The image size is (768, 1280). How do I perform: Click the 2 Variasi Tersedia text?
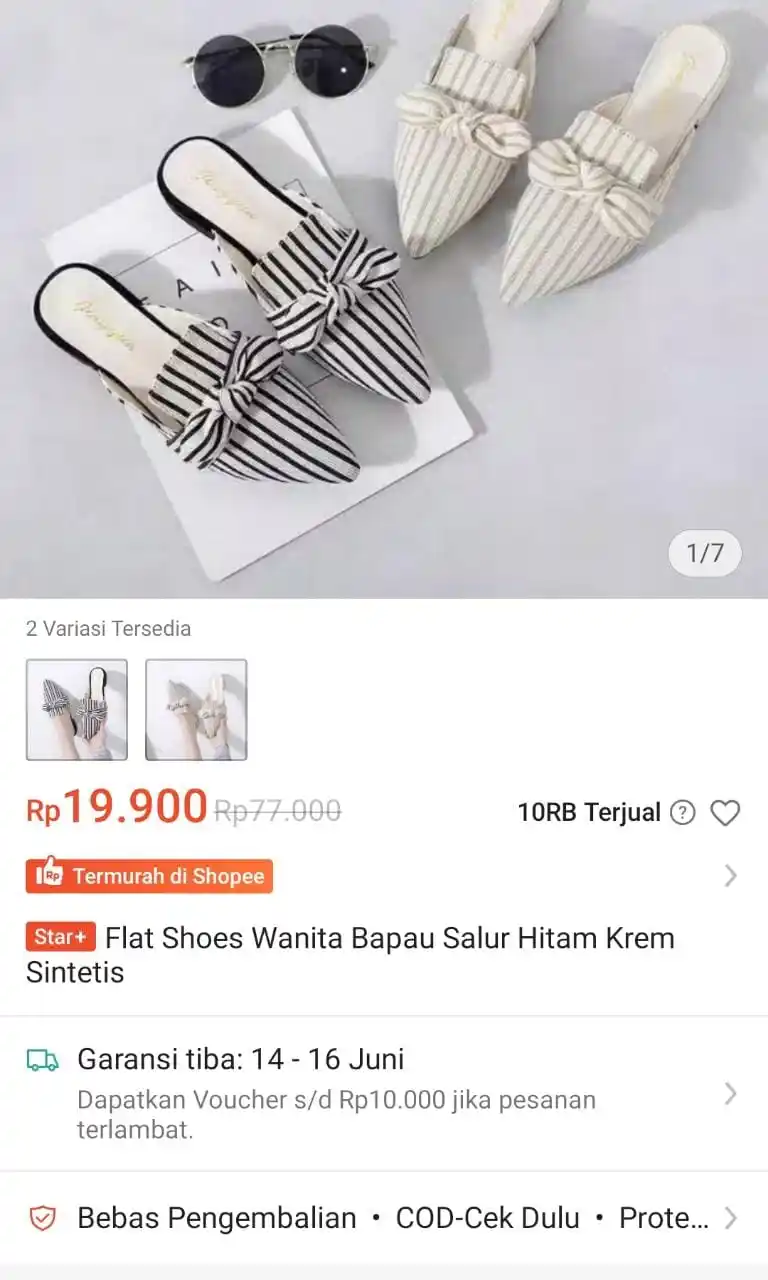[108, 628]
